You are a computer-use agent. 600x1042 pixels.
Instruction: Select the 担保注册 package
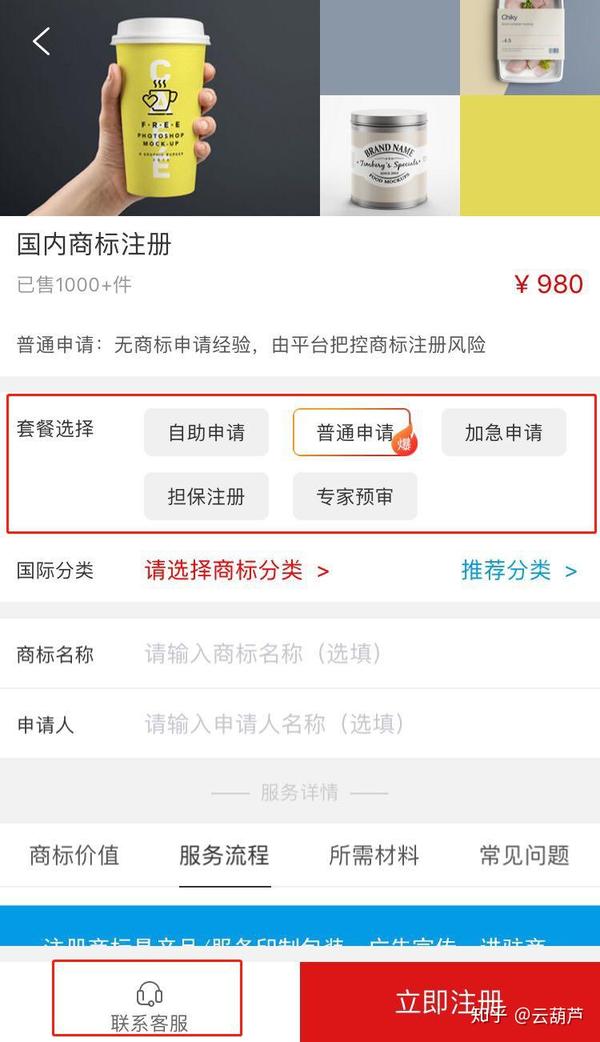point(206,496)
